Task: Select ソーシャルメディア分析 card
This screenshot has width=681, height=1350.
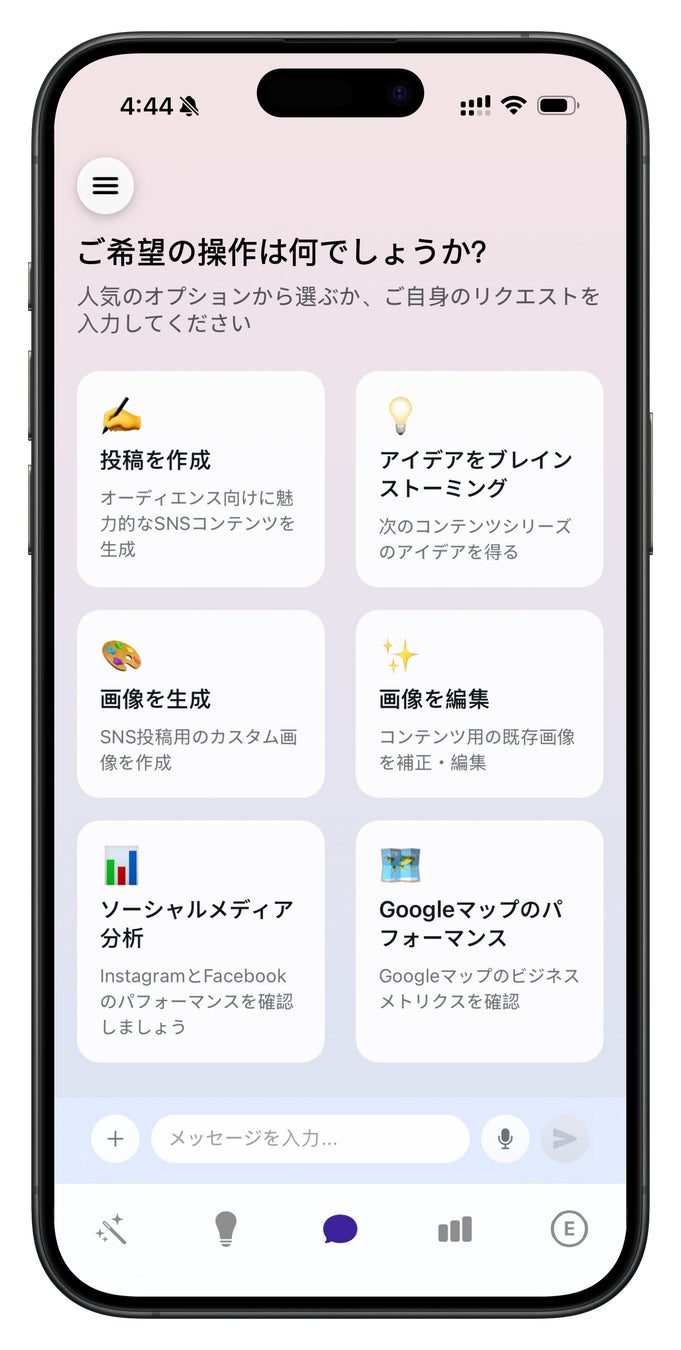Action: pyautogui.click(x=200, y=940)
